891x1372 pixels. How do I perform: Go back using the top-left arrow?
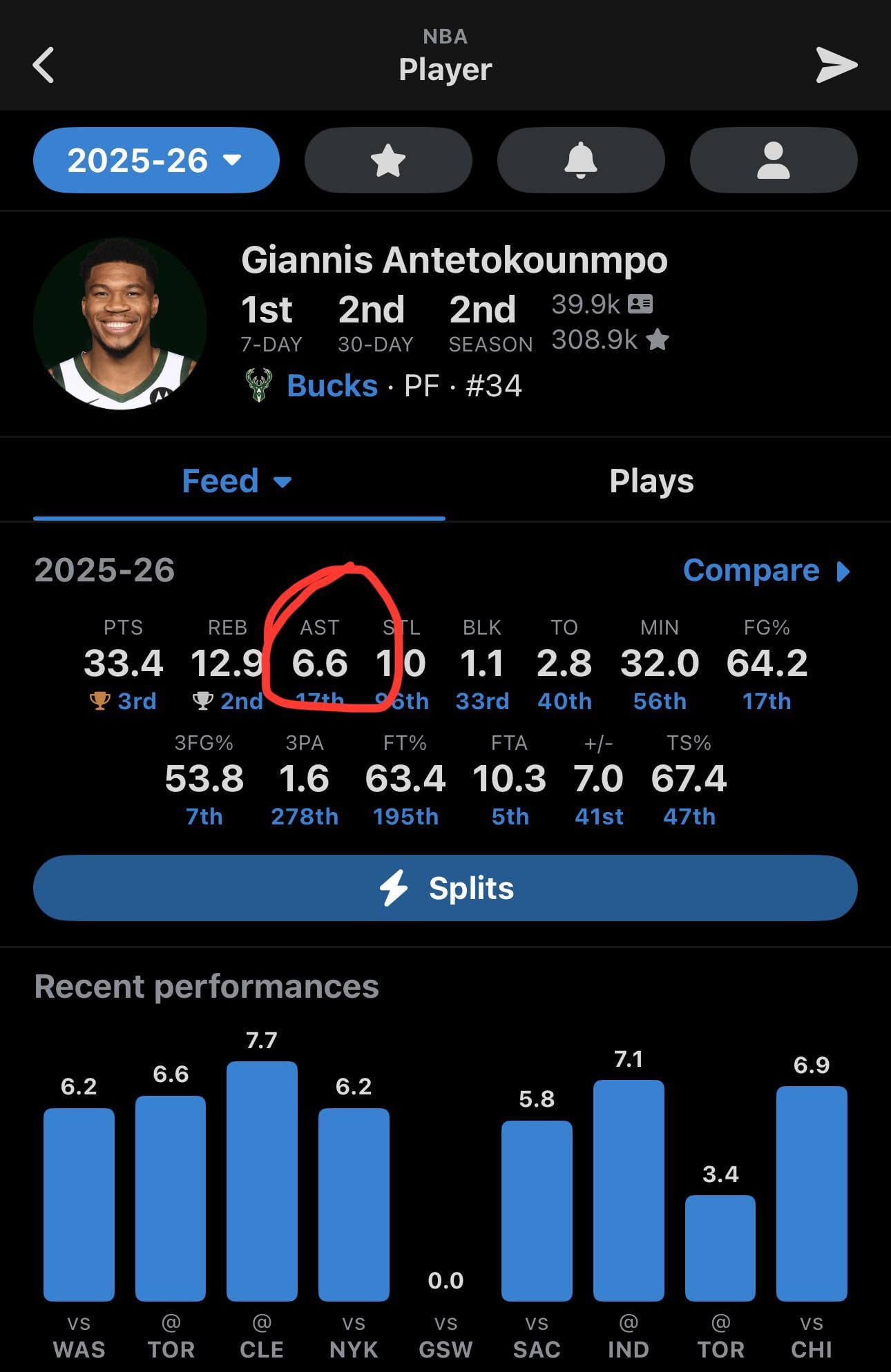[44, 66]
